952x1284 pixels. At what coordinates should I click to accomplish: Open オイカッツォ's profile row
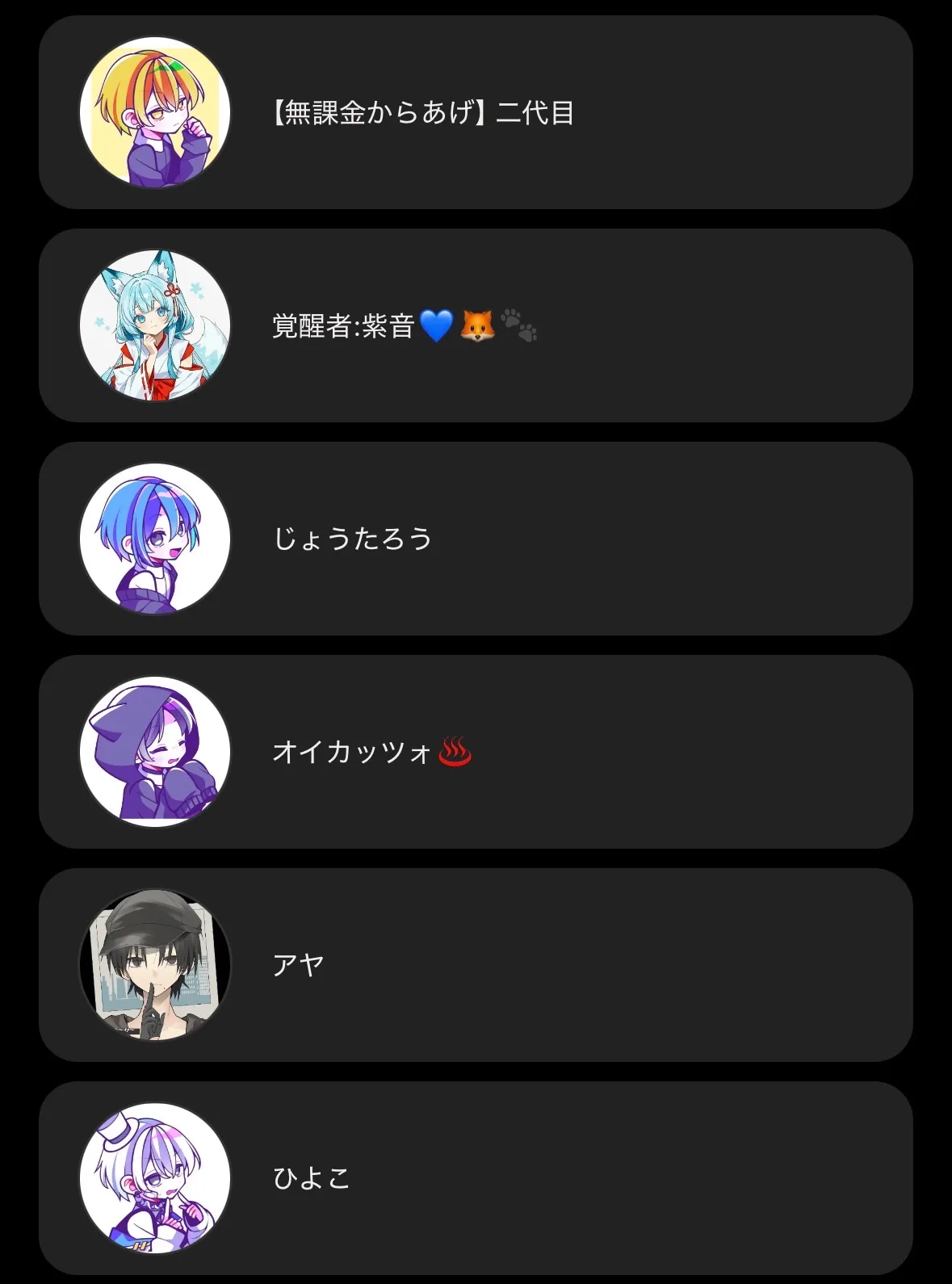pos(476,752)
